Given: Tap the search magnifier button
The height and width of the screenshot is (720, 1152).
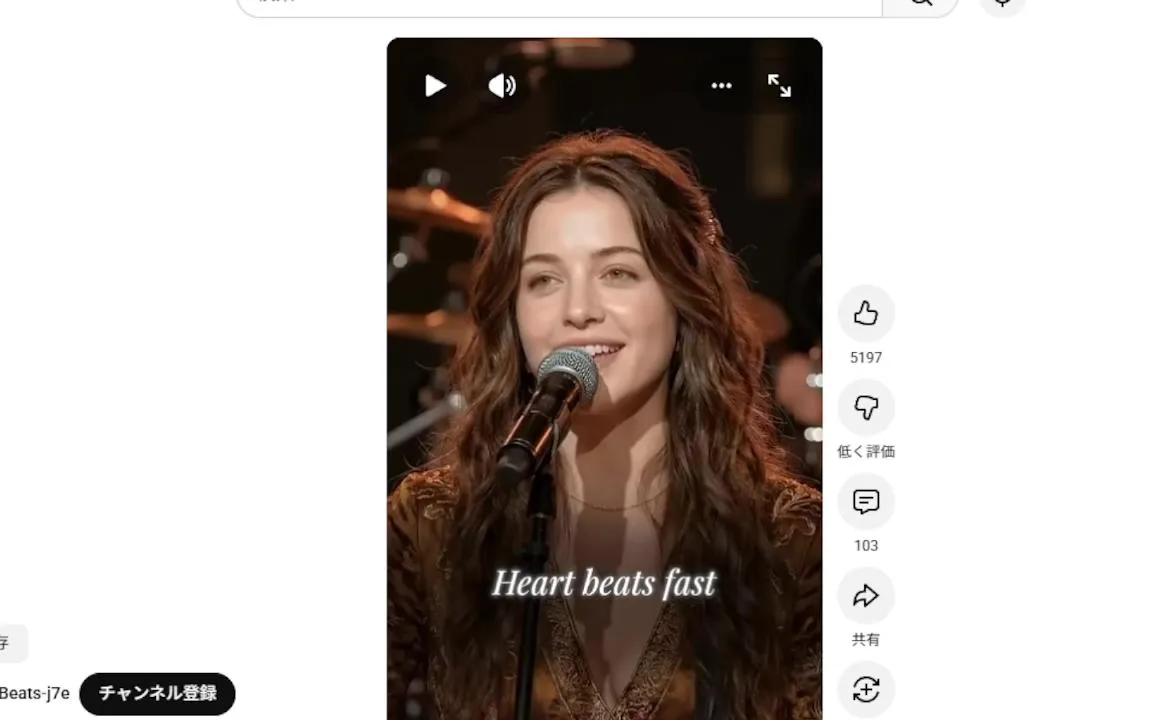Looking at the screenshot, I should coord(920,4).
